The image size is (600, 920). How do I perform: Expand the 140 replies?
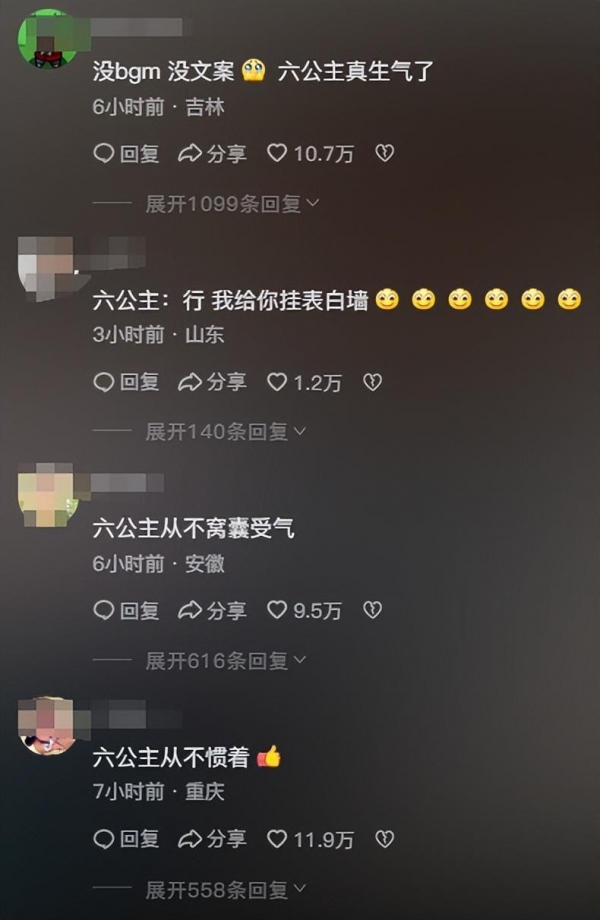coord(226,432)
